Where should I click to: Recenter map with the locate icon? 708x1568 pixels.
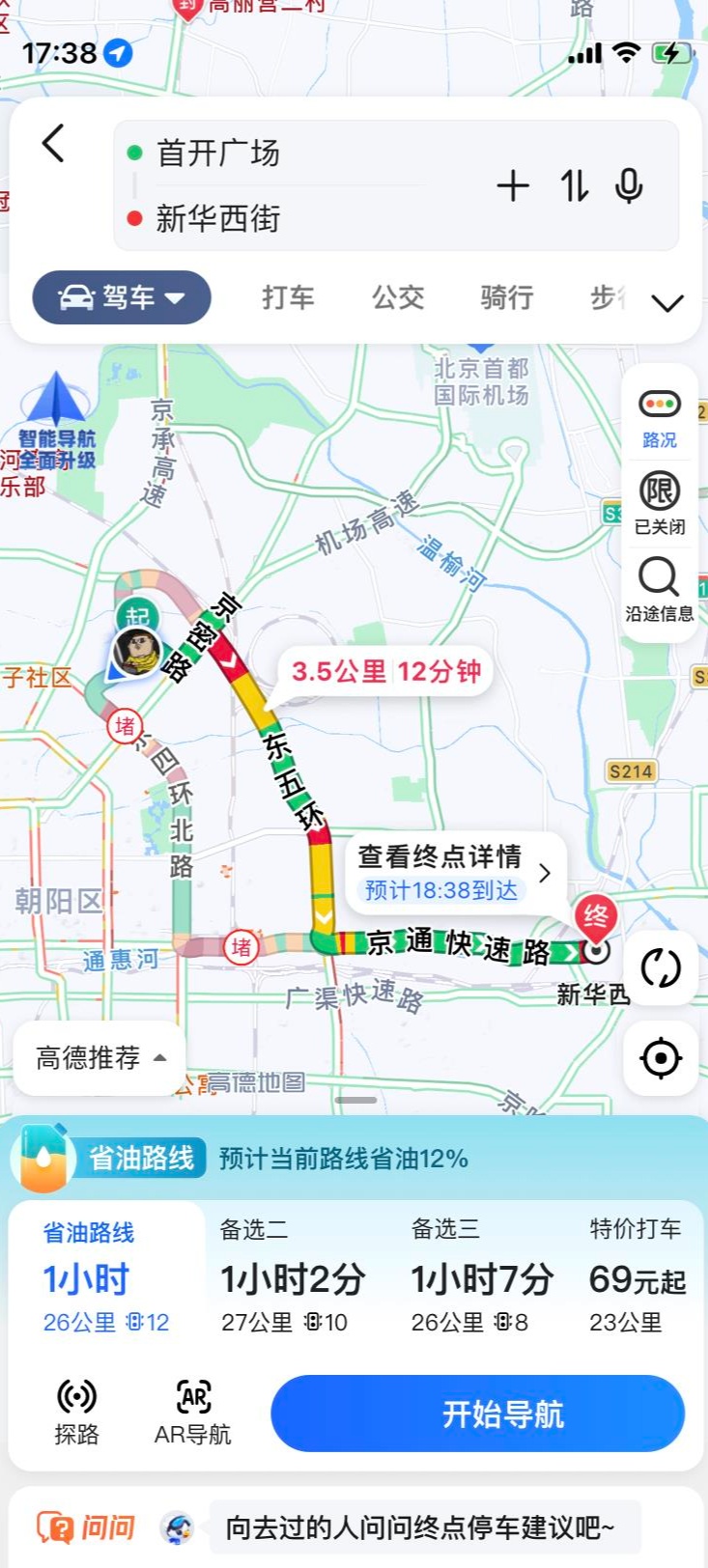pyautogui.click(x=660, y=1057)
